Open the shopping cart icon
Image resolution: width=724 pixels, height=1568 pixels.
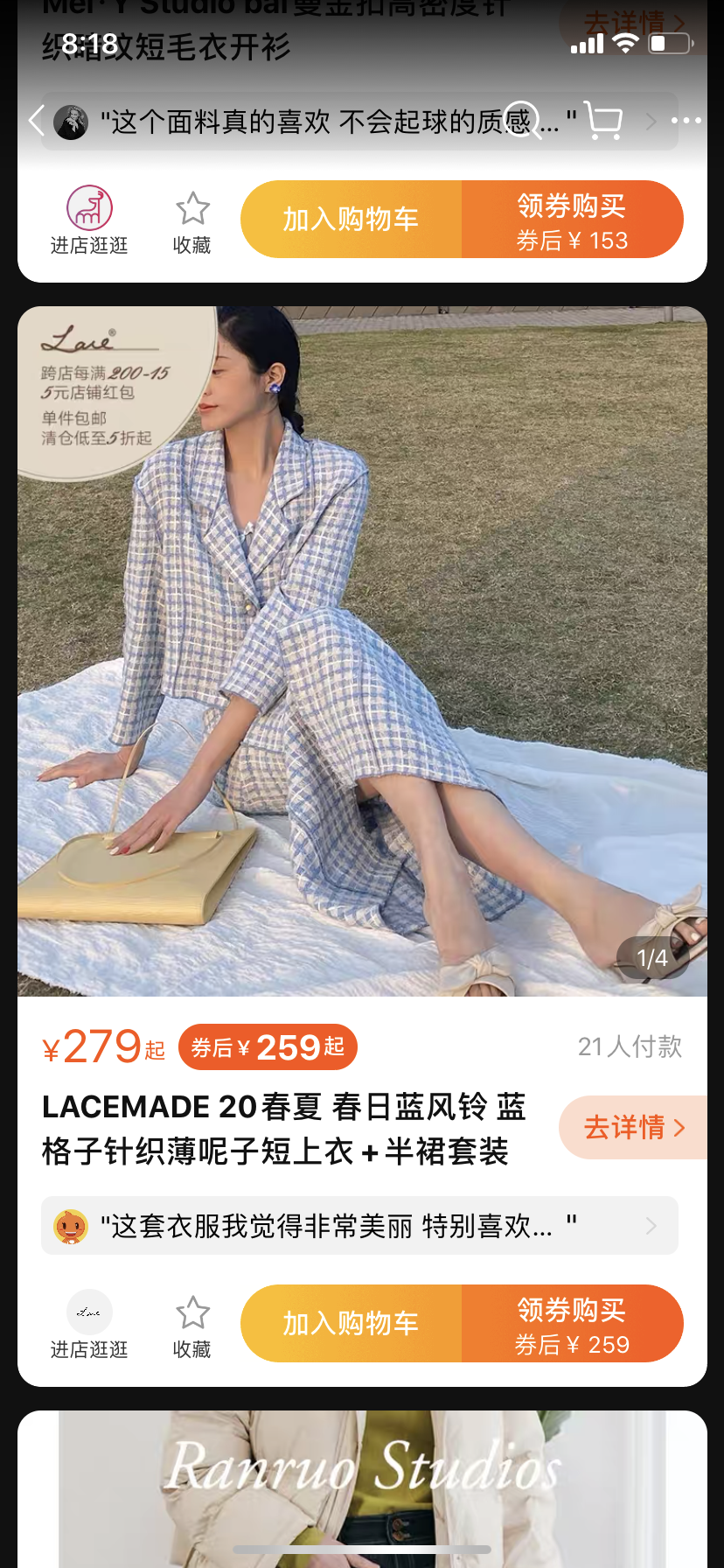click(x=603, y=121)
